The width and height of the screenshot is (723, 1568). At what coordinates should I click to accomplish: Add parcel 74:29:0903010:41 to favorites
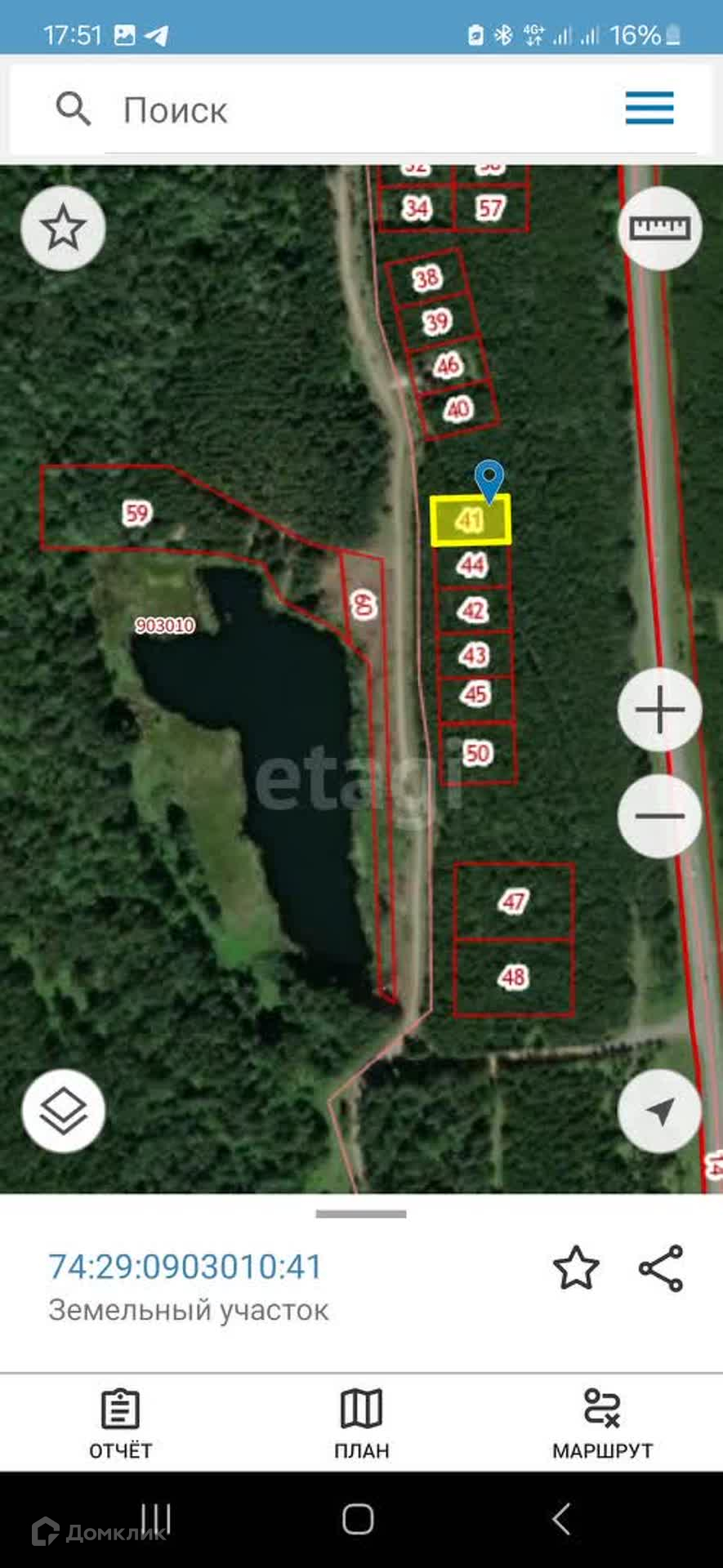click(576, 1267)
